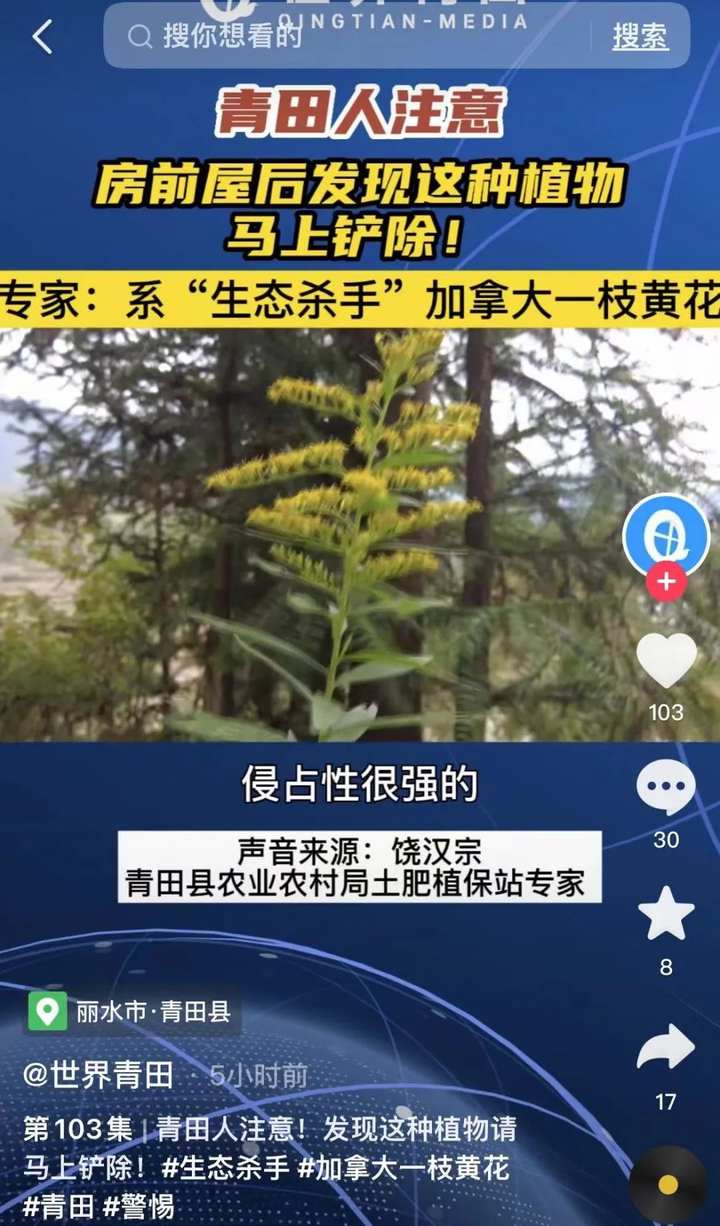Follow the account with the red plus
The height and width of the screenshot is (1226, 720).
(x=666, y=581)
